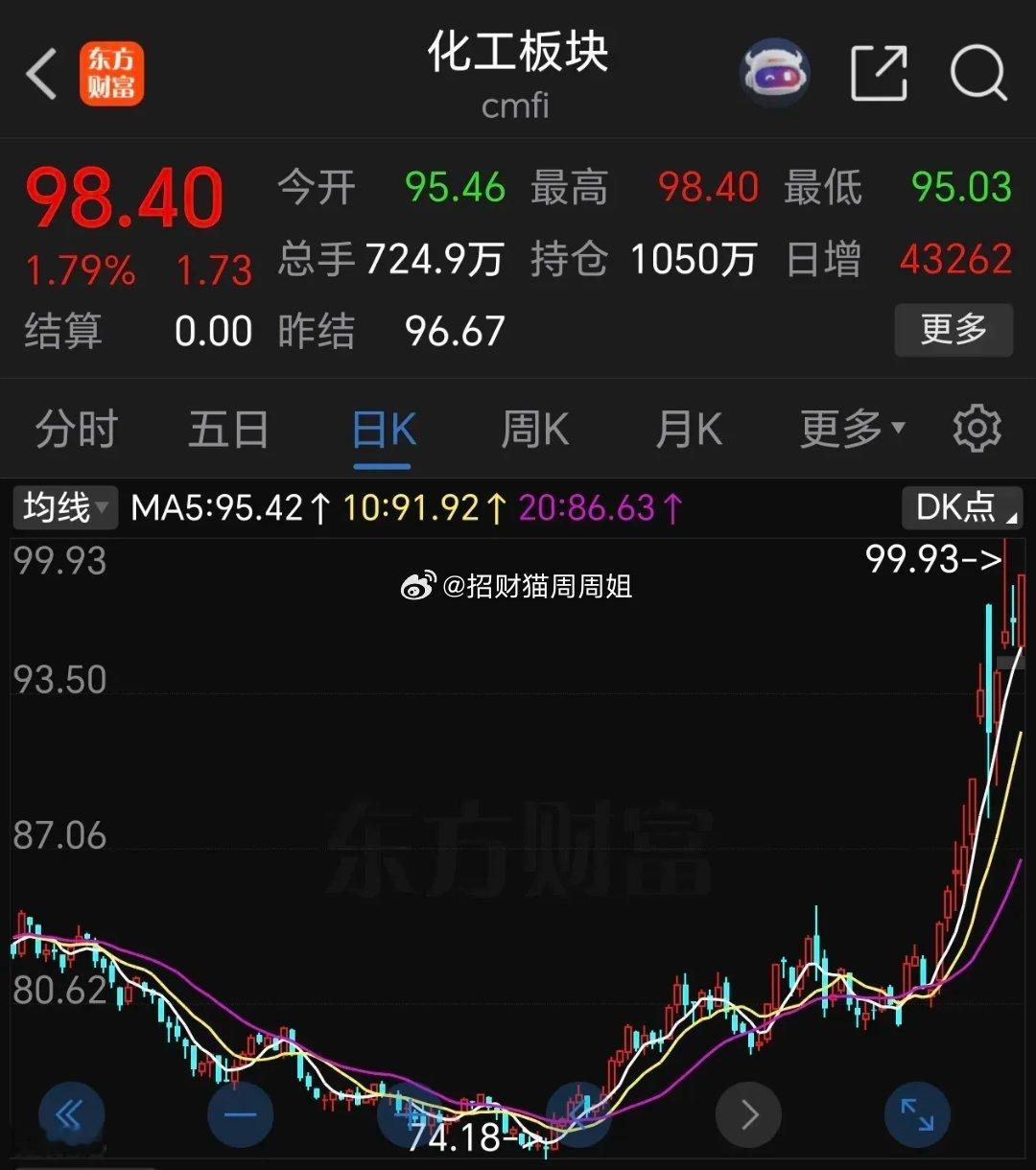Viewport: 1036px width, 1170px height.
Task: Tap the back arrow to return
Action: pos(40,73)
